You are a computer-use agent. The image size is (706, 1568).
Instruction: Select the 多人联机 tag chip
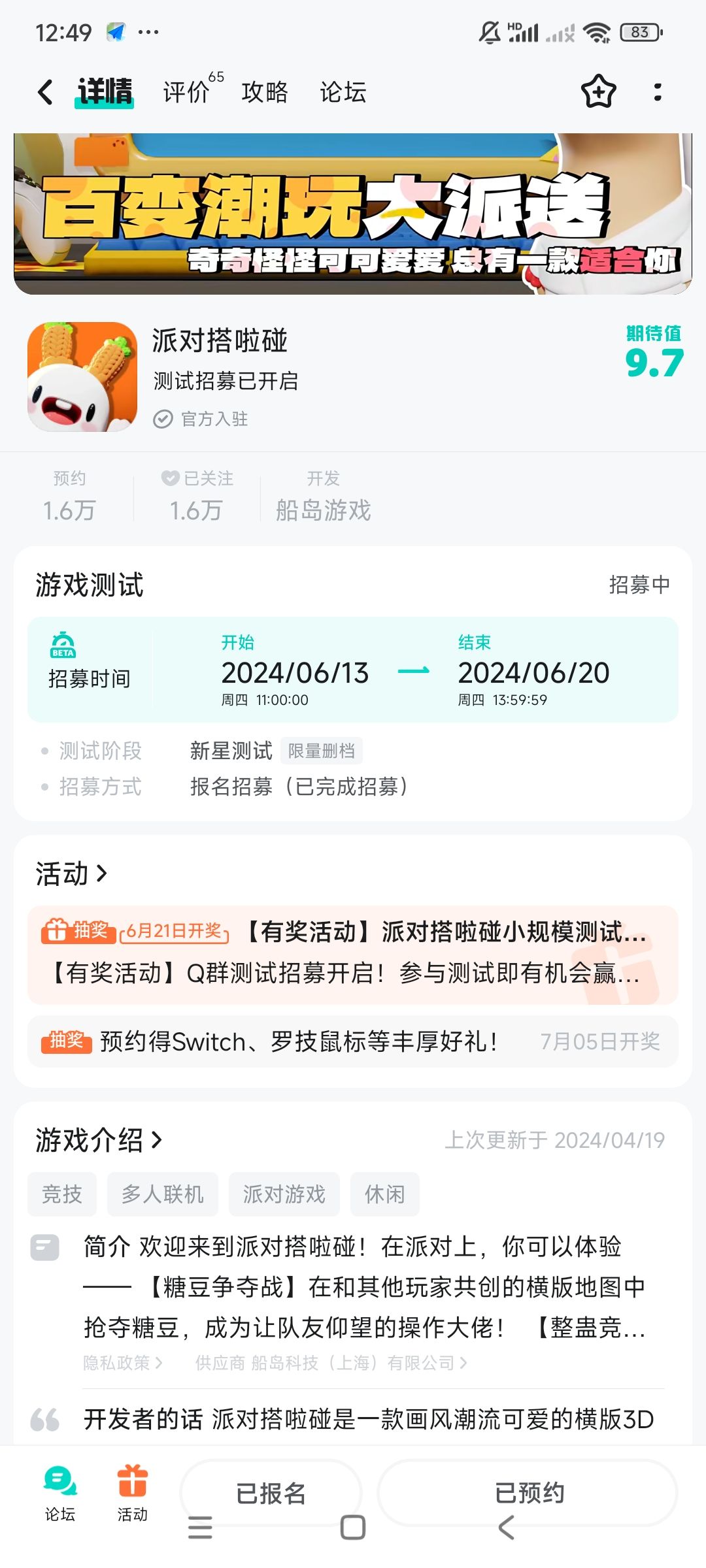click(163, 1194)
